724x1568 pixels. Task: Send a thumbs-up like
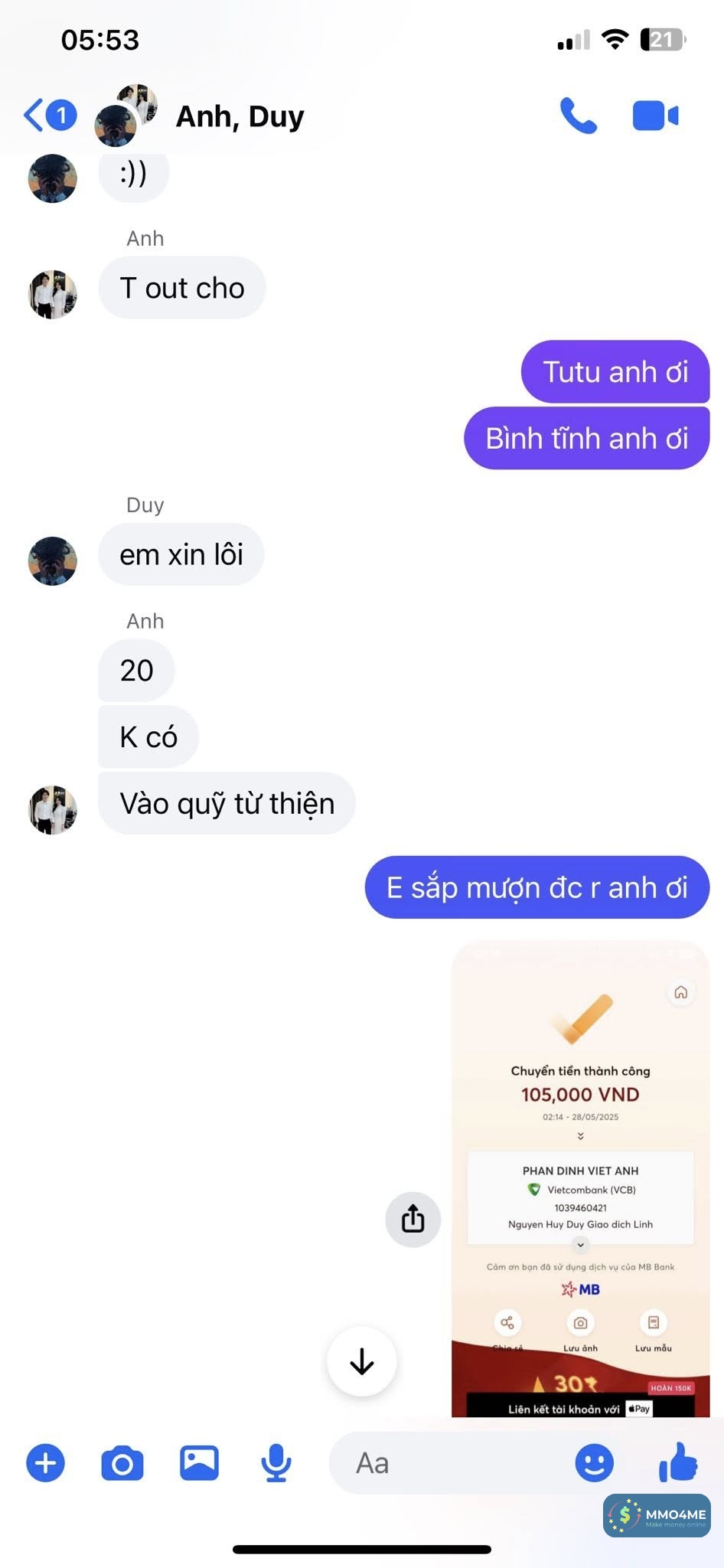click(x=677, y=1463)
